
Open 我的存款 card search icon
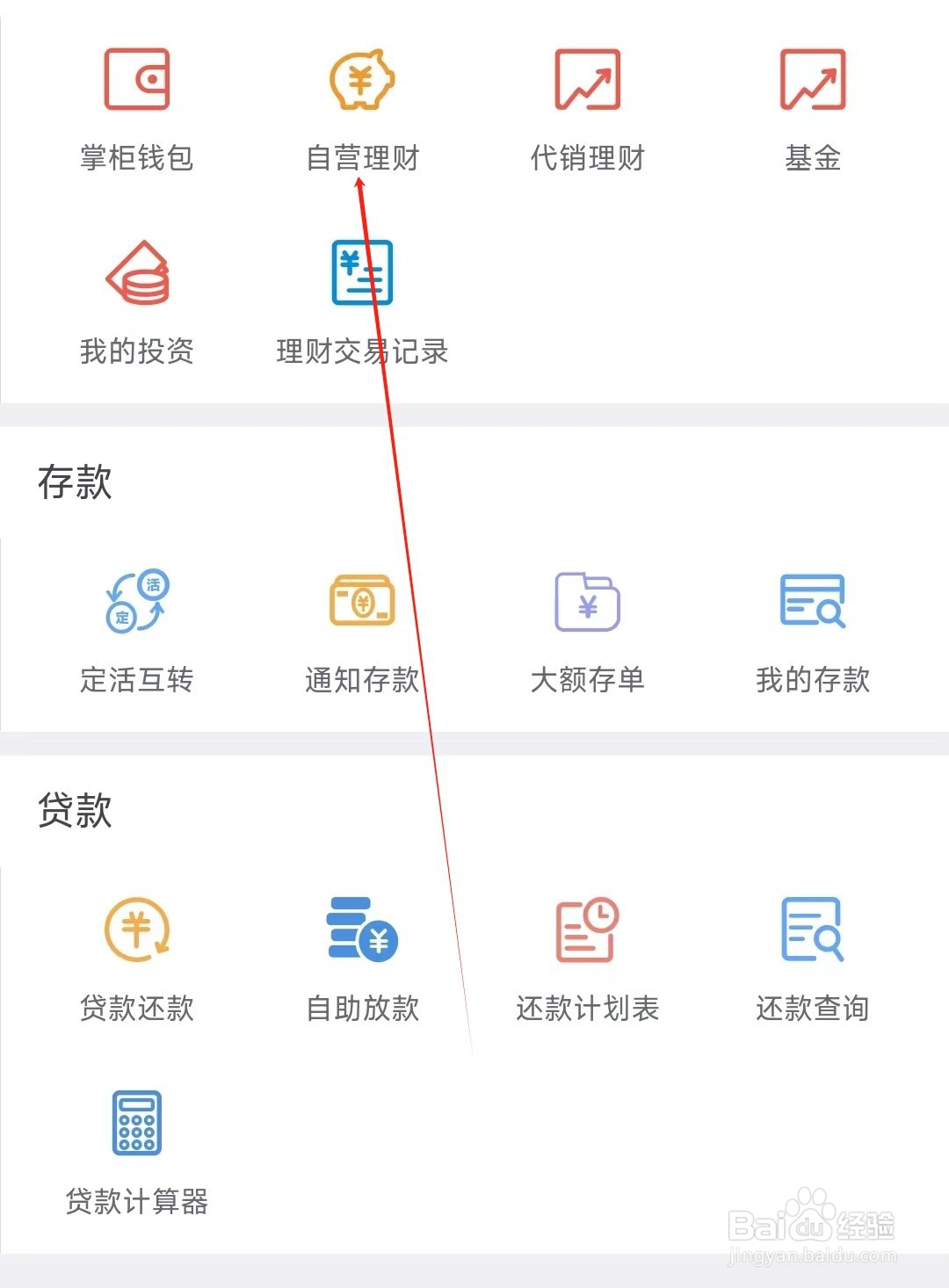point(811,603)
